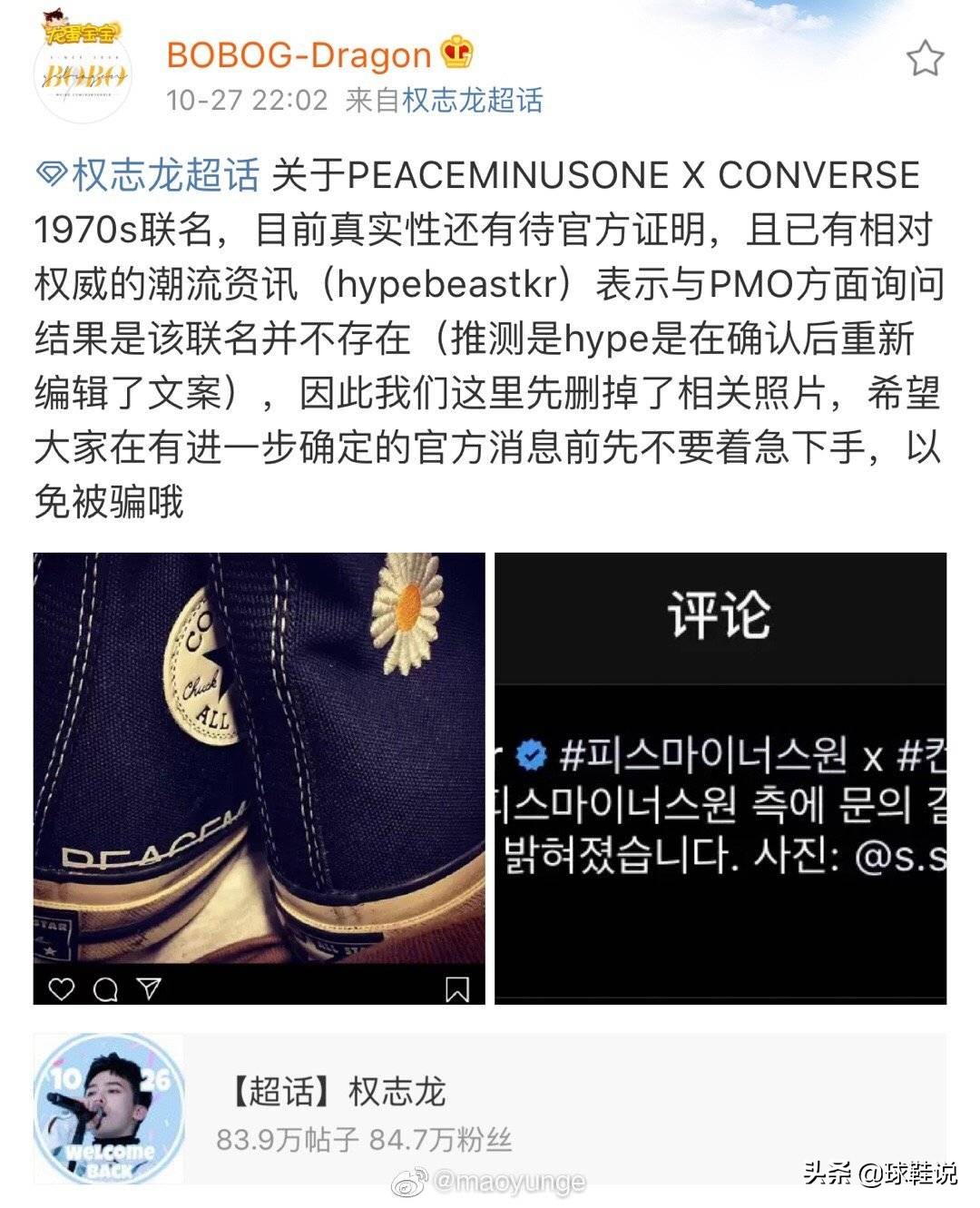Open the 权志龙超话 tag in the post text
The height and width of the screenshot is (1208, 980).
click(x=150, y=175)
